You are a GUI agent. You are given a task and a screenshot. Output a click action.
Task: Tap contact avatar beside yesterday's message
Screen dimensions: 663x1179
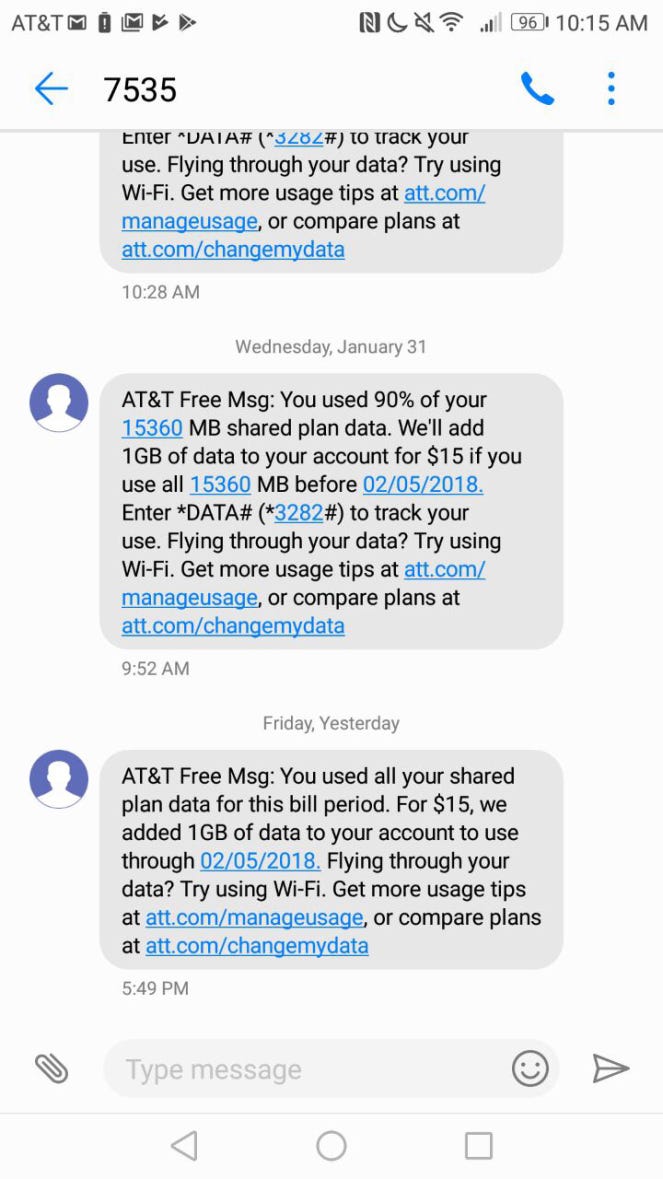tap(59, 779)
